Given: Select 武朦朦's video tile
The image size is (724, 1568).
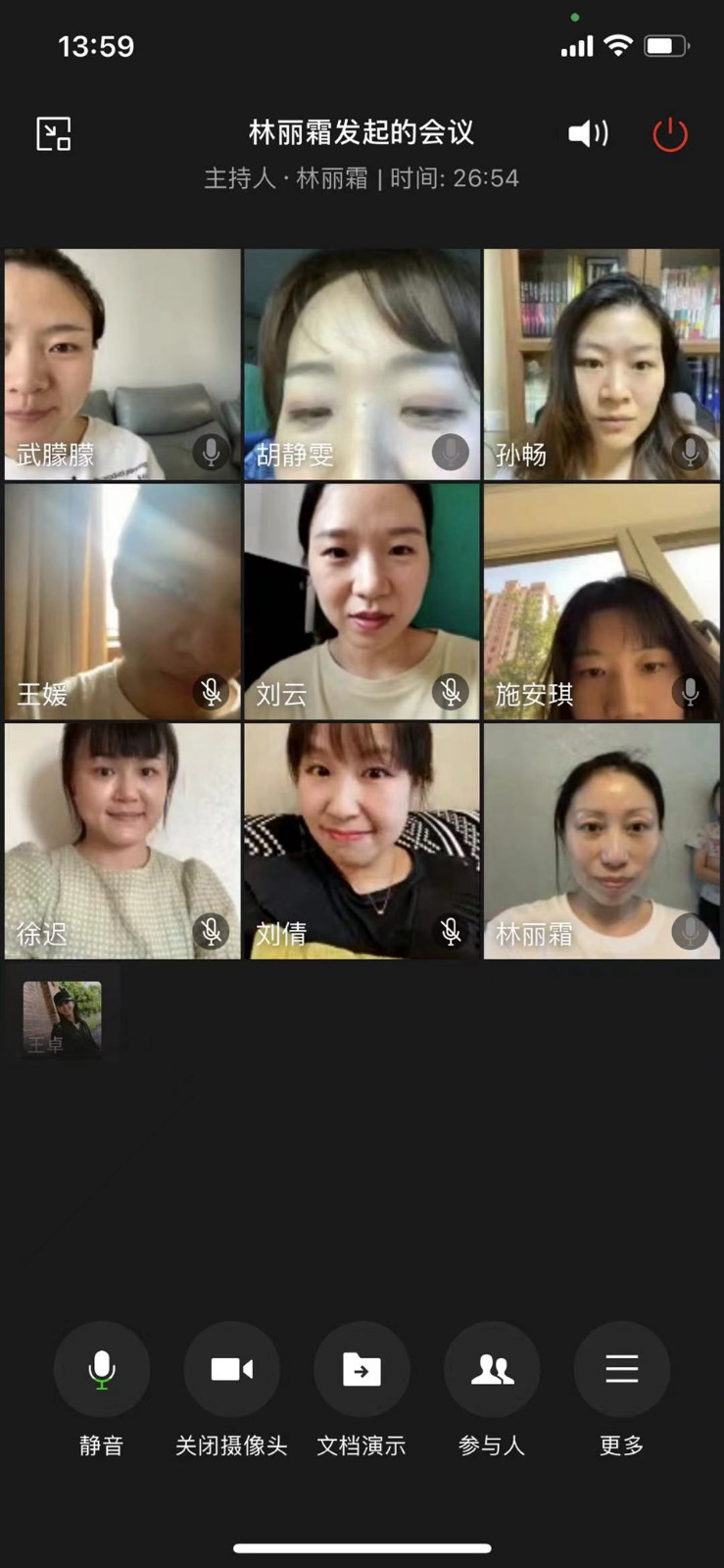Looking at the screenshot, I should (122, 364).
